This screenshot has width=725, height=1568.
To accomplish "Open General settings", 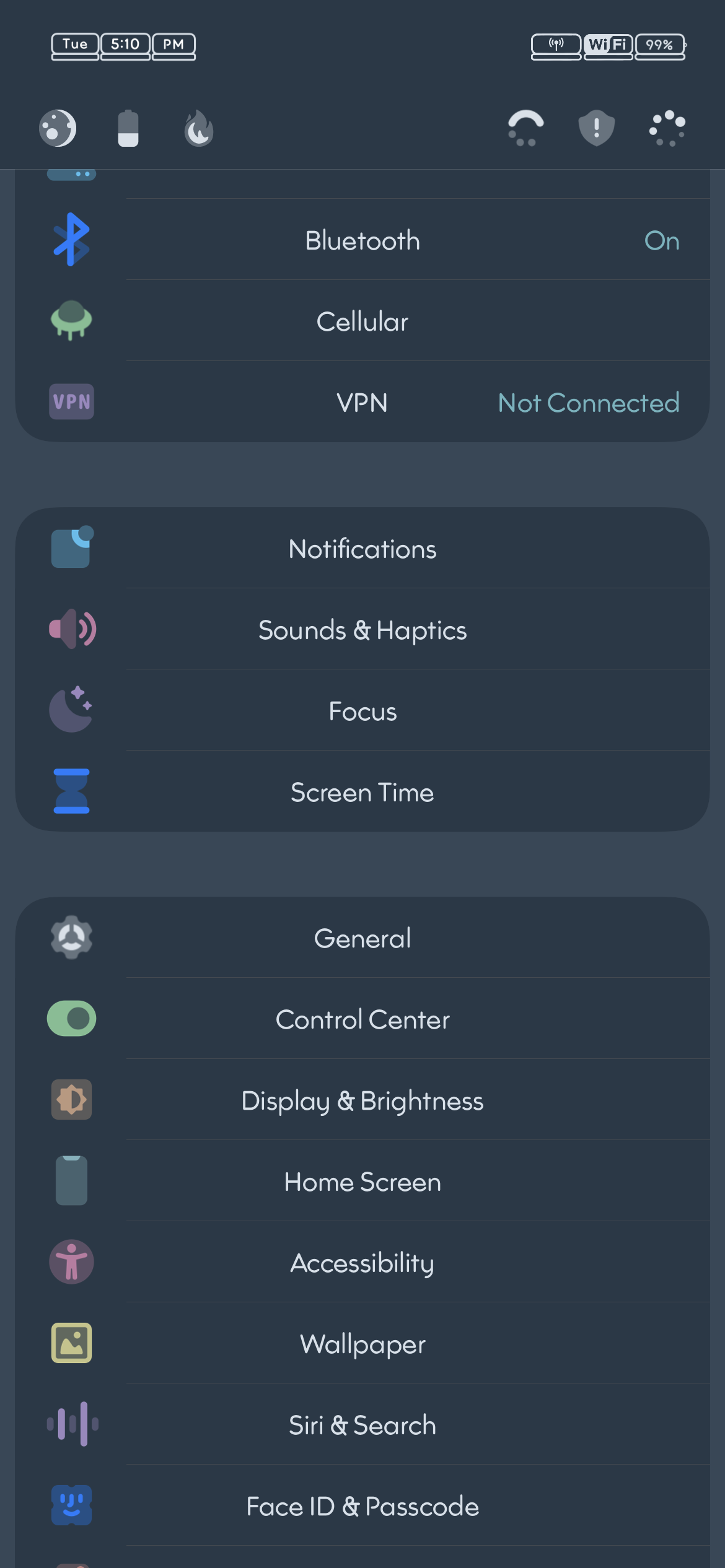I will (362, 938).
